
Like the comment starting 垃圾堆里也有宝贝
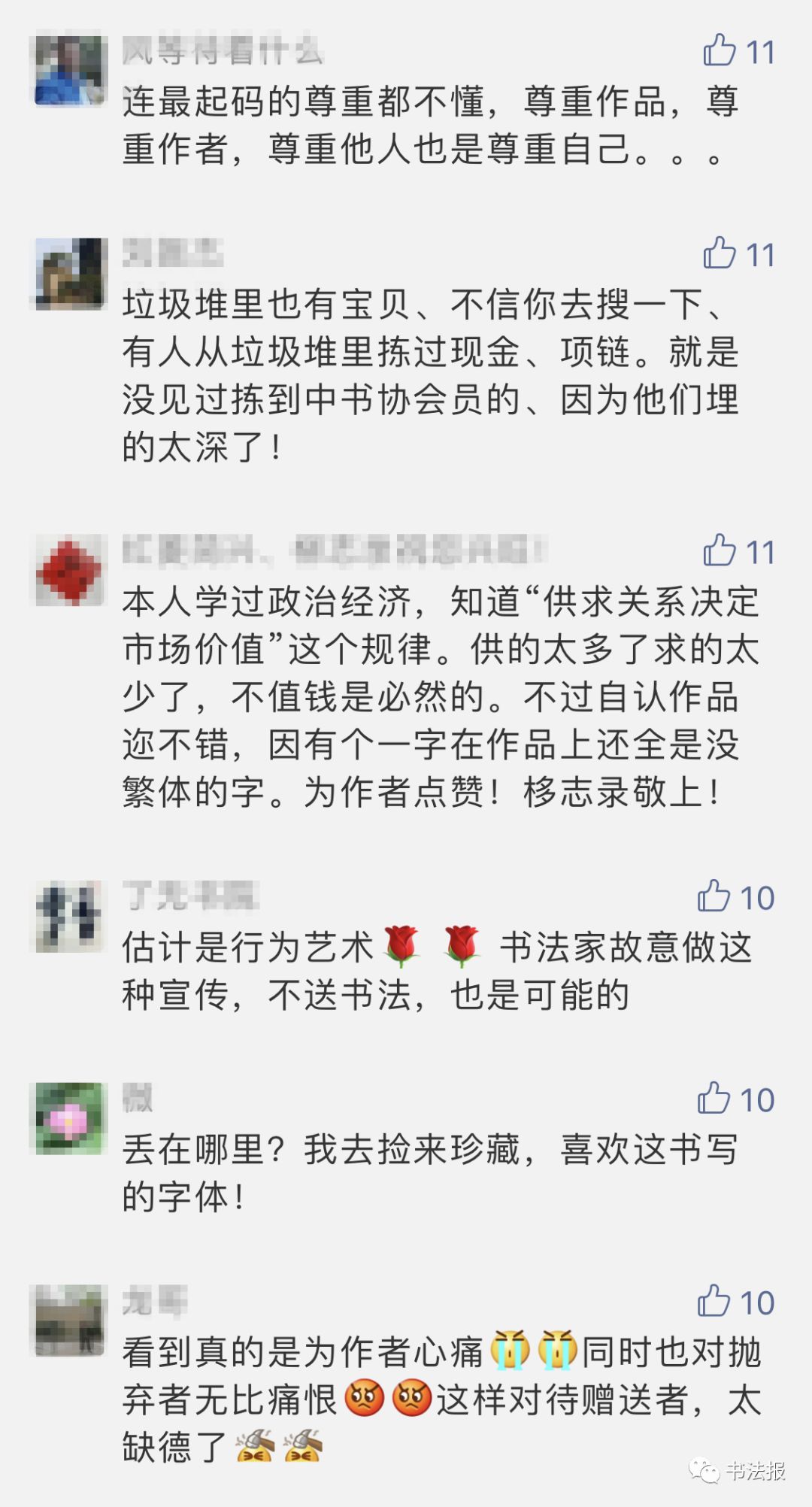tap(720, 253)
